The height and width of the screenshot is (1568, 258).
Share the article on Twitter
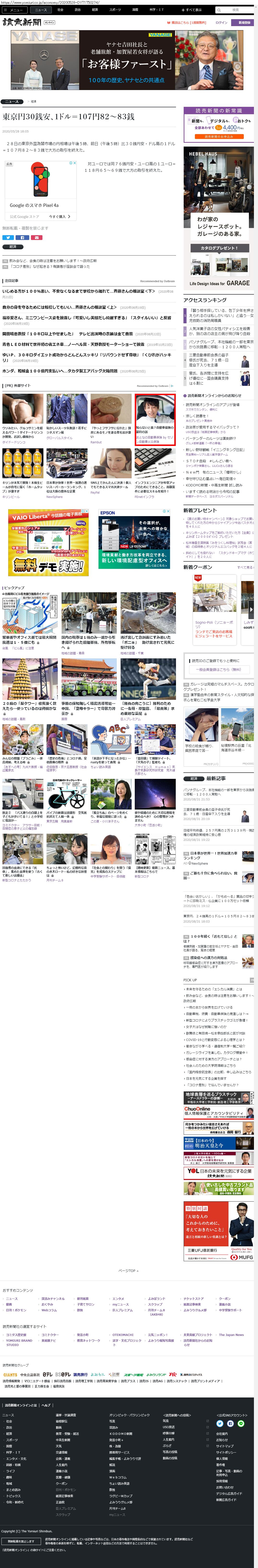[x=8, y=237]
